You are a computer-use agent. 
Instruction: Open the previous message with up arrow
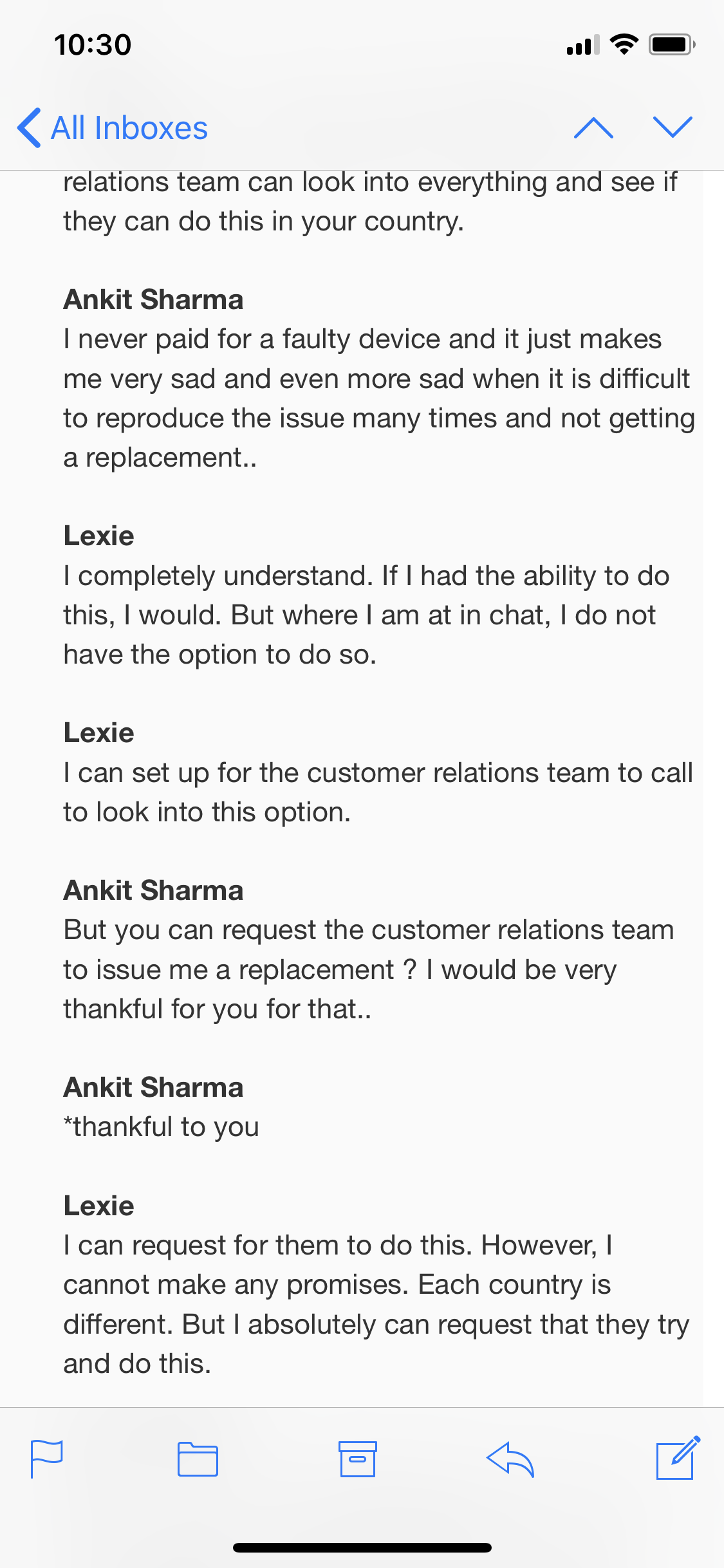coord(593,127)
